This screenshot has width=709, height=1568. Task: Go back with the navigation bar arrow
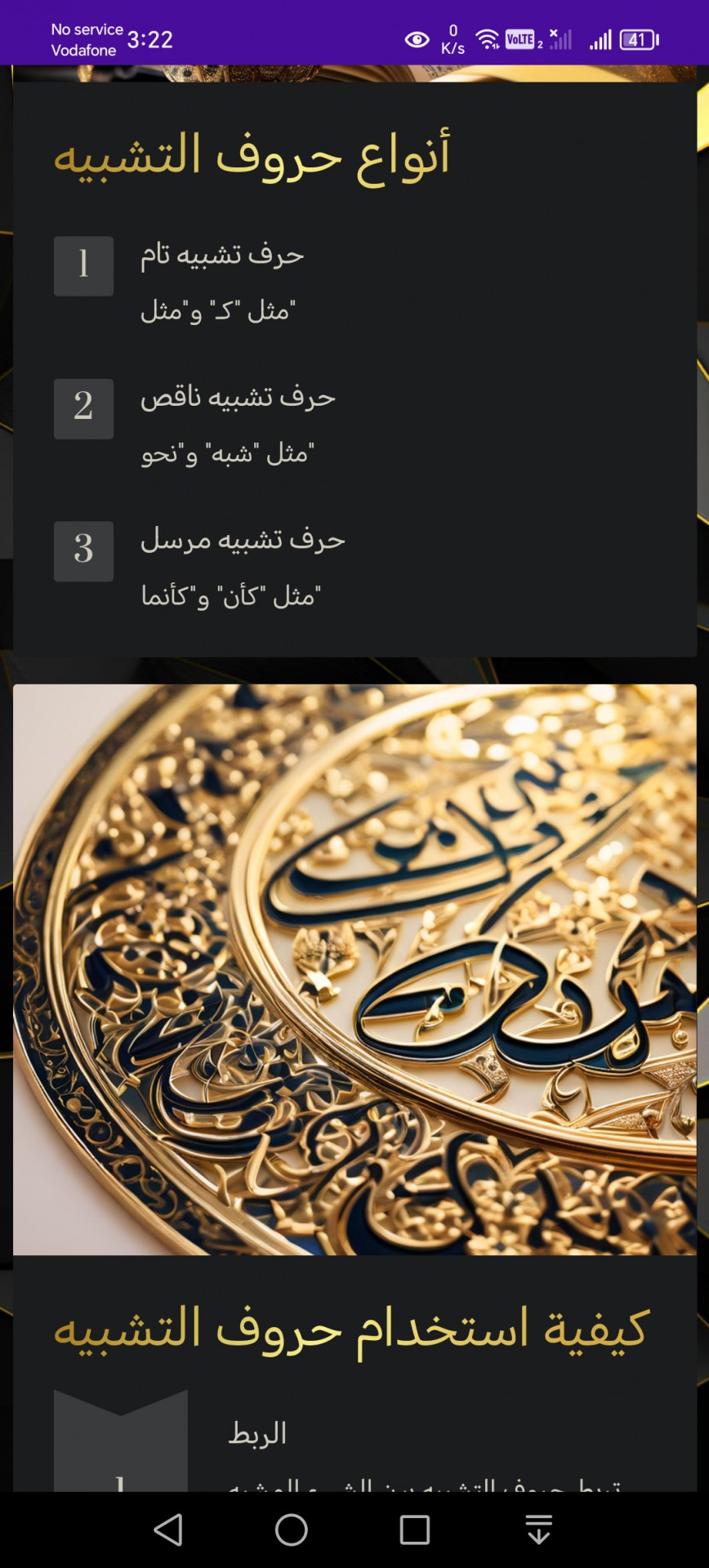pyautogui.click(x=168, y=1530)
